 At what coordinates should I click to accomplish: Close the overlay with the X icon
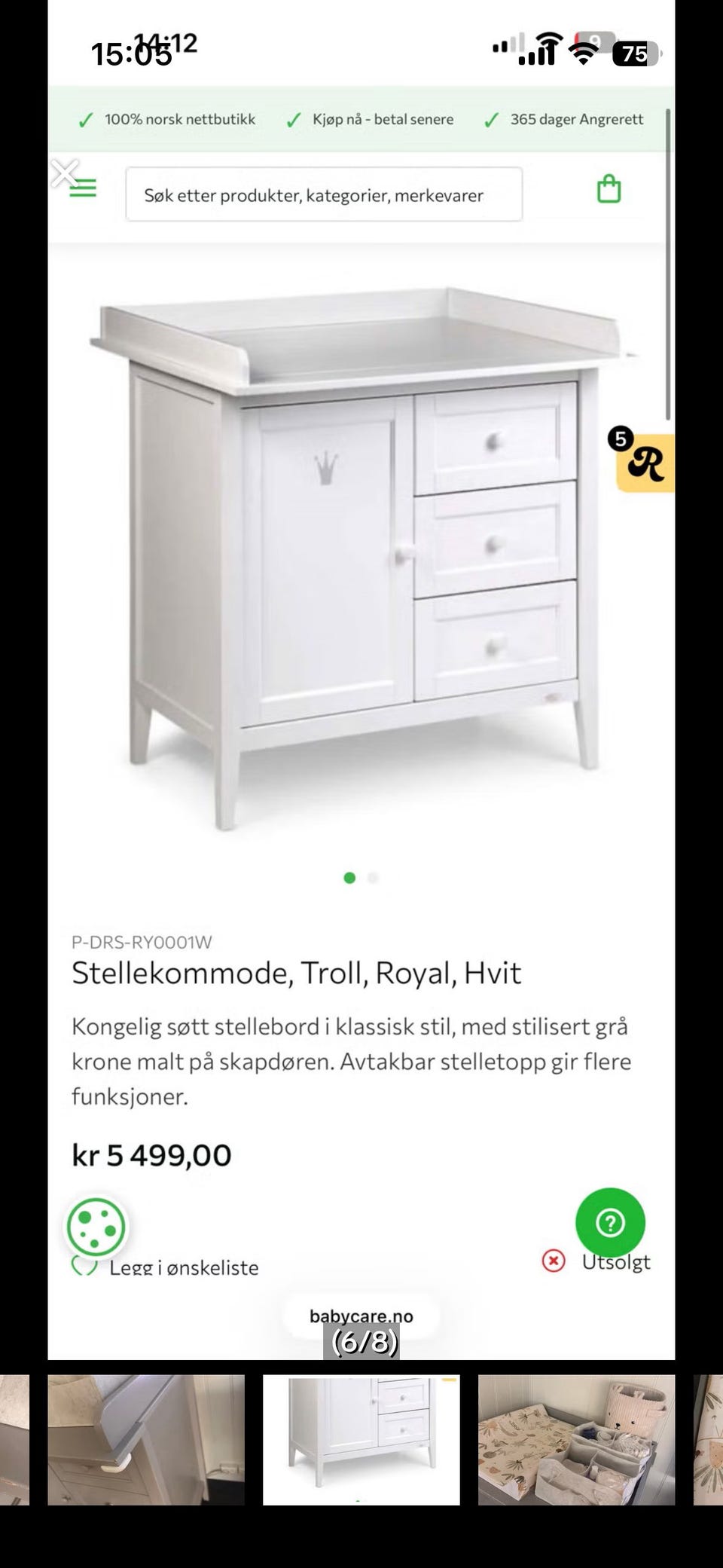(x=66, y=172)
